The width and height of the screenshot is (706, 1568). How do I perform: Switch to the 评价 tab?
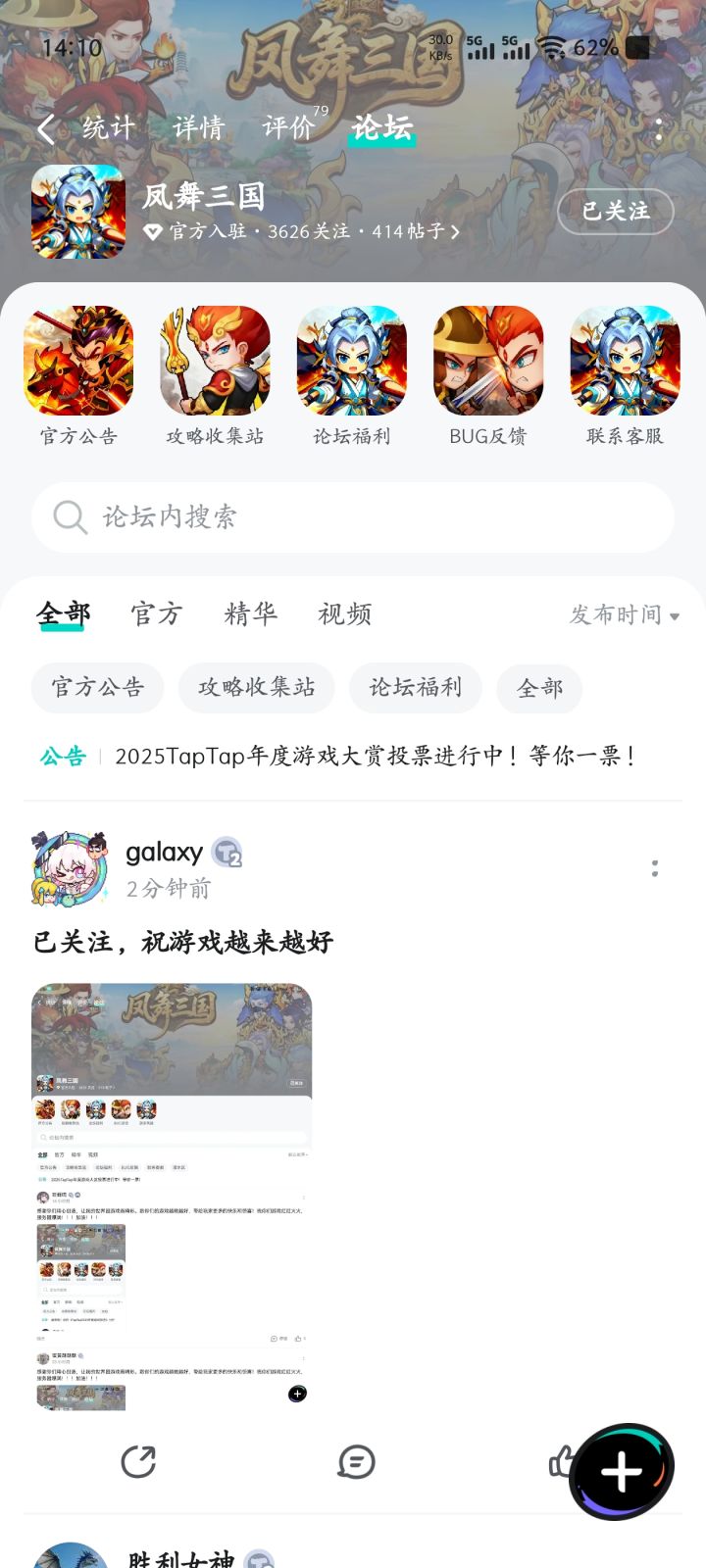pos(285,128)
